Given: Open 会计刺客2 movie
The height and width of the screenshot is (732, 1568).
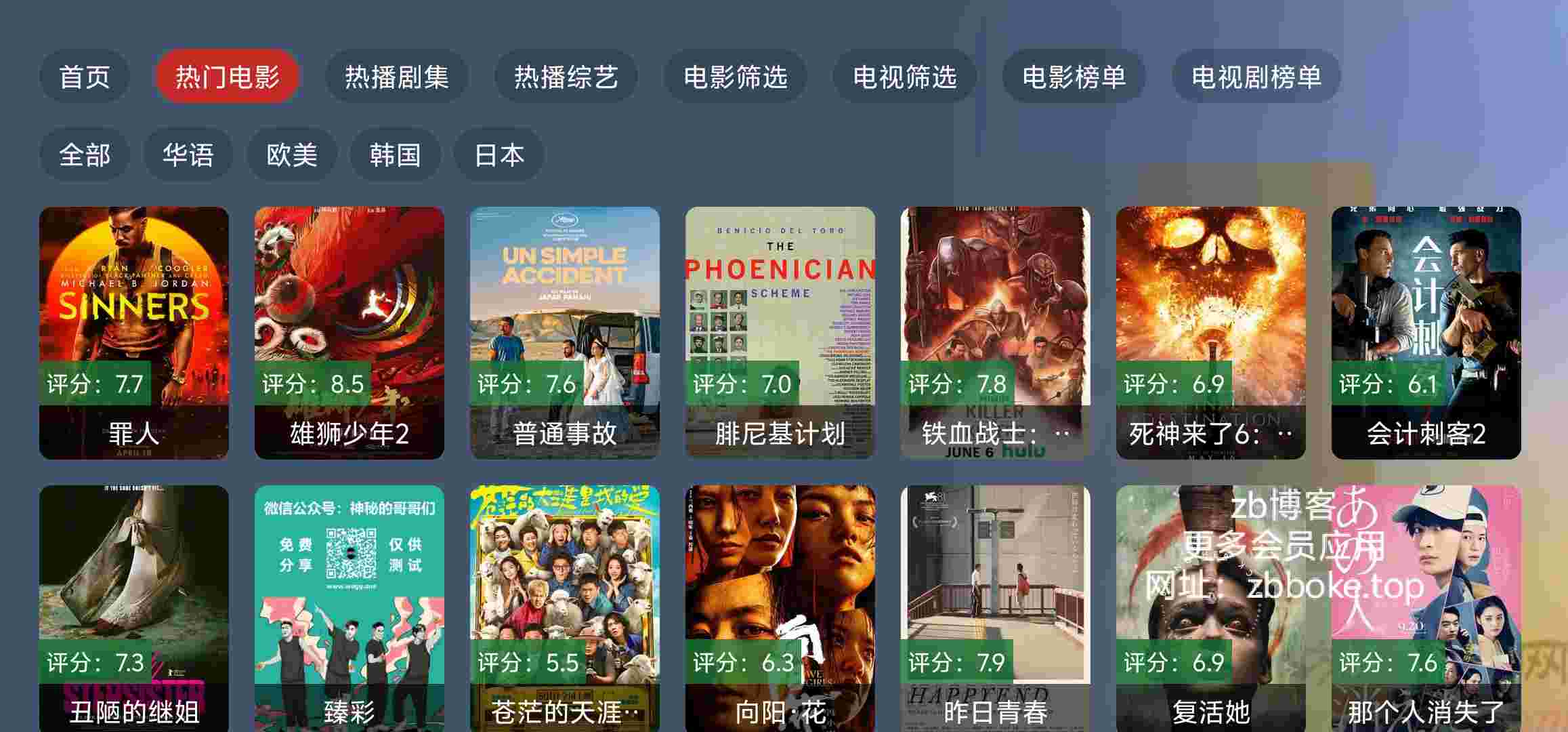Looking at the screenshot, I should pos(1426,332).
